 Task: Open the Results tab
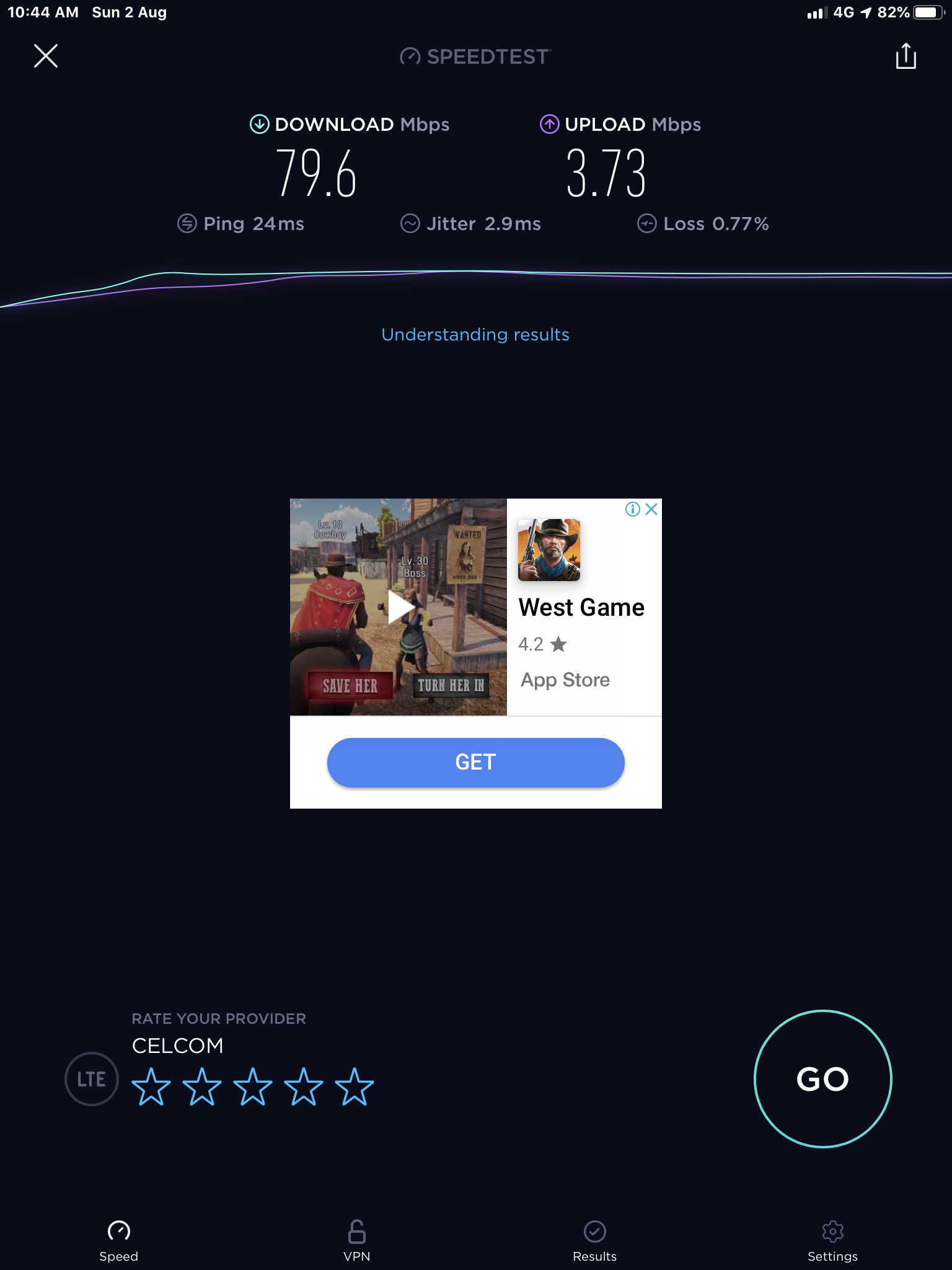(594, 1241)
